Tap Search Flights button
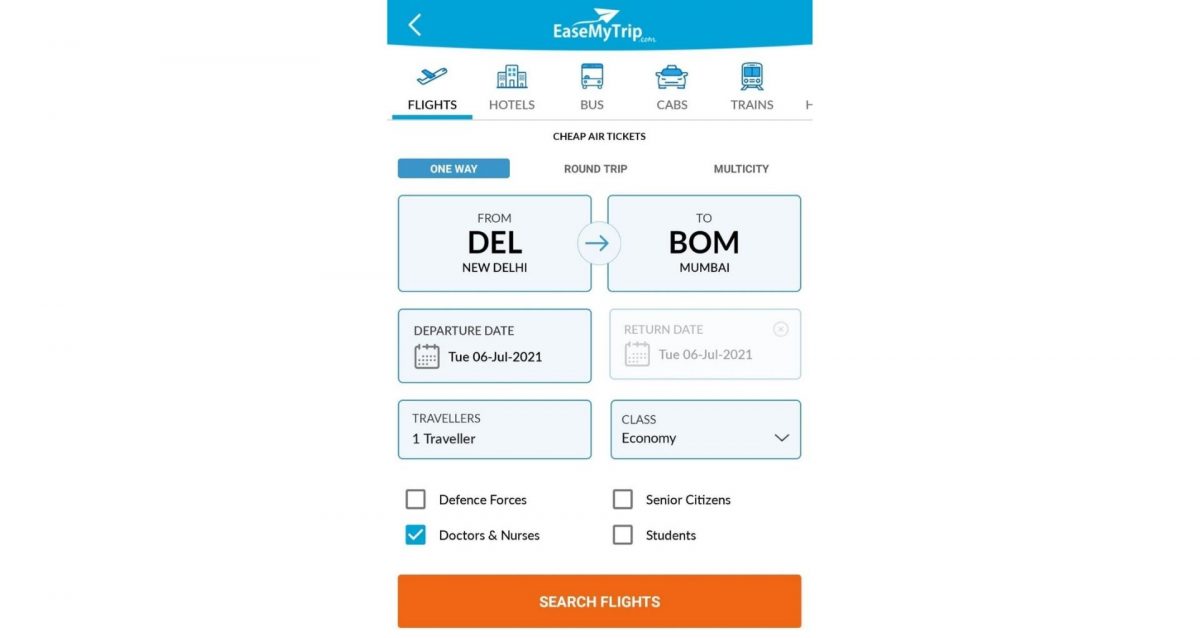Screen dimensions: 1200x638 pyautogui.click(x=599, y=601)
